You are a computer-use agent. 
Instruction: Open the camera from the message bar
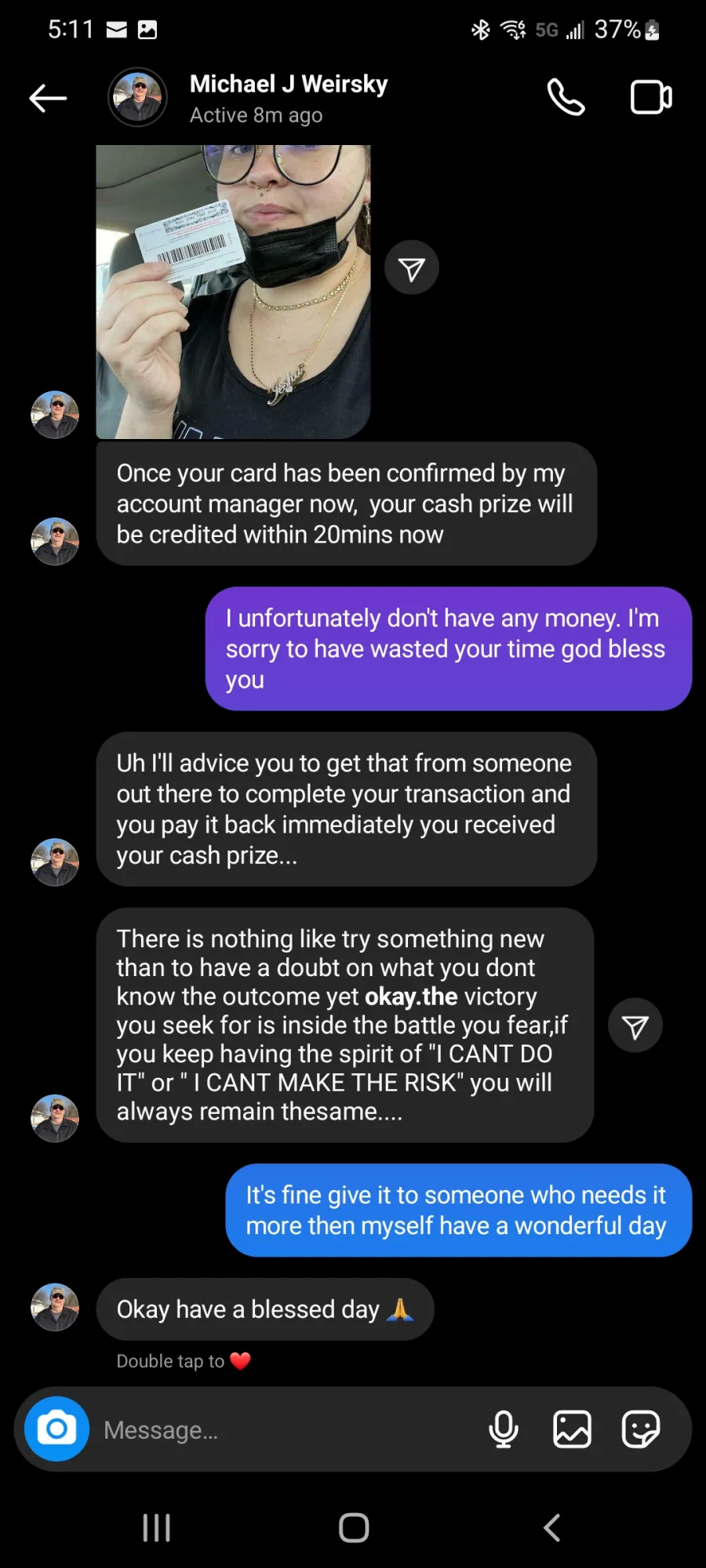(56, 1428)
